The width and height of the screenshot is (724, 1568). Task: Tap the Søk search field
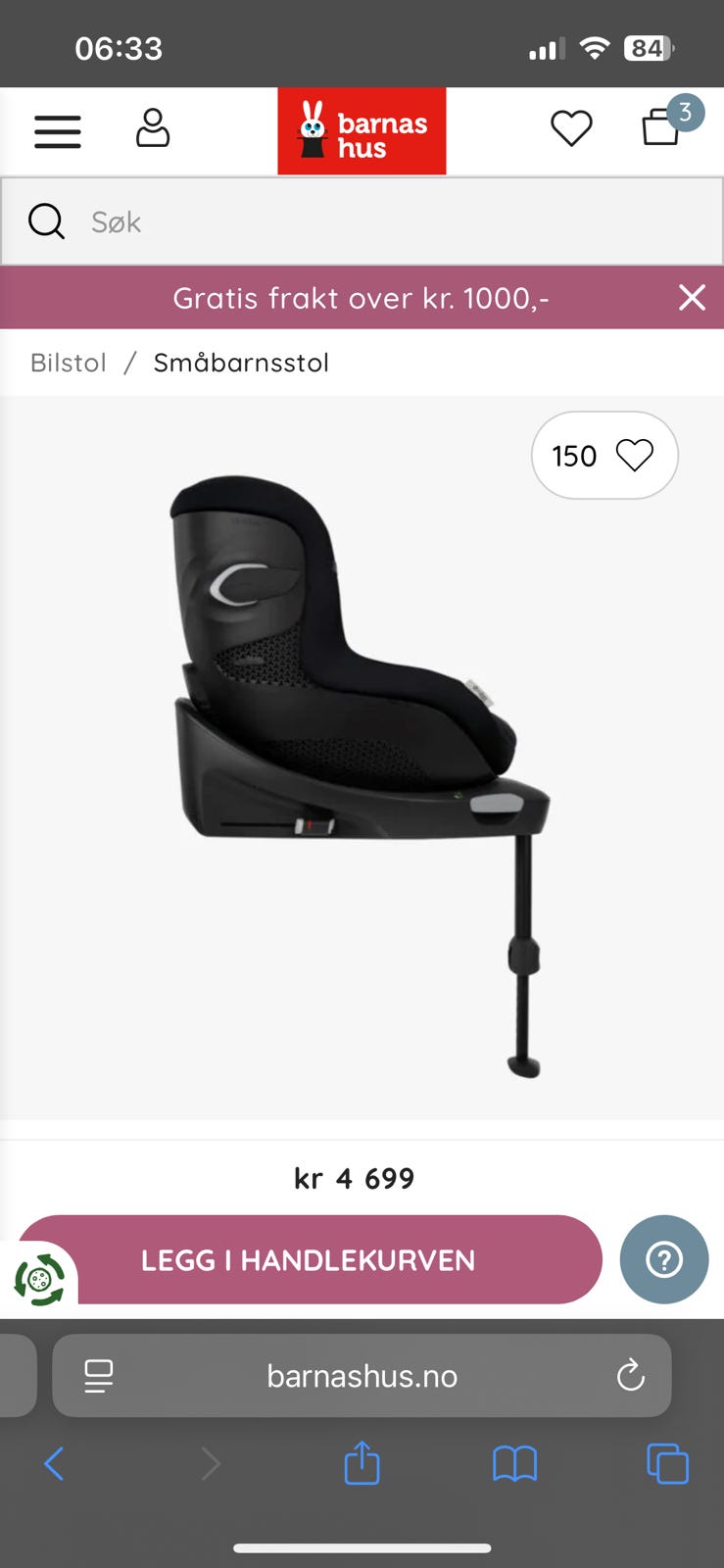click(x=392, y=222)
